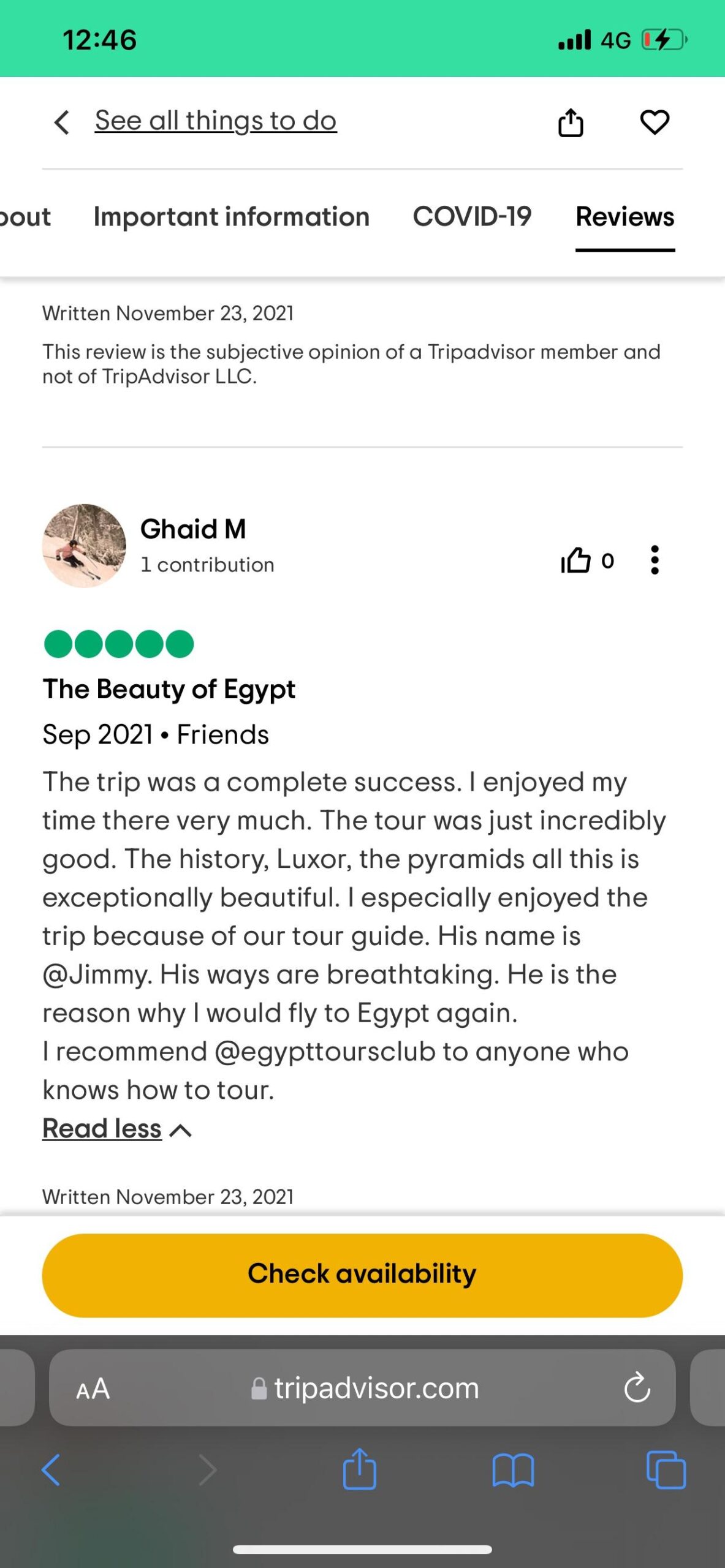Open Ghaid M's profile picture
The width and height of the screenshot is (725, 1568).
(84, 546)
